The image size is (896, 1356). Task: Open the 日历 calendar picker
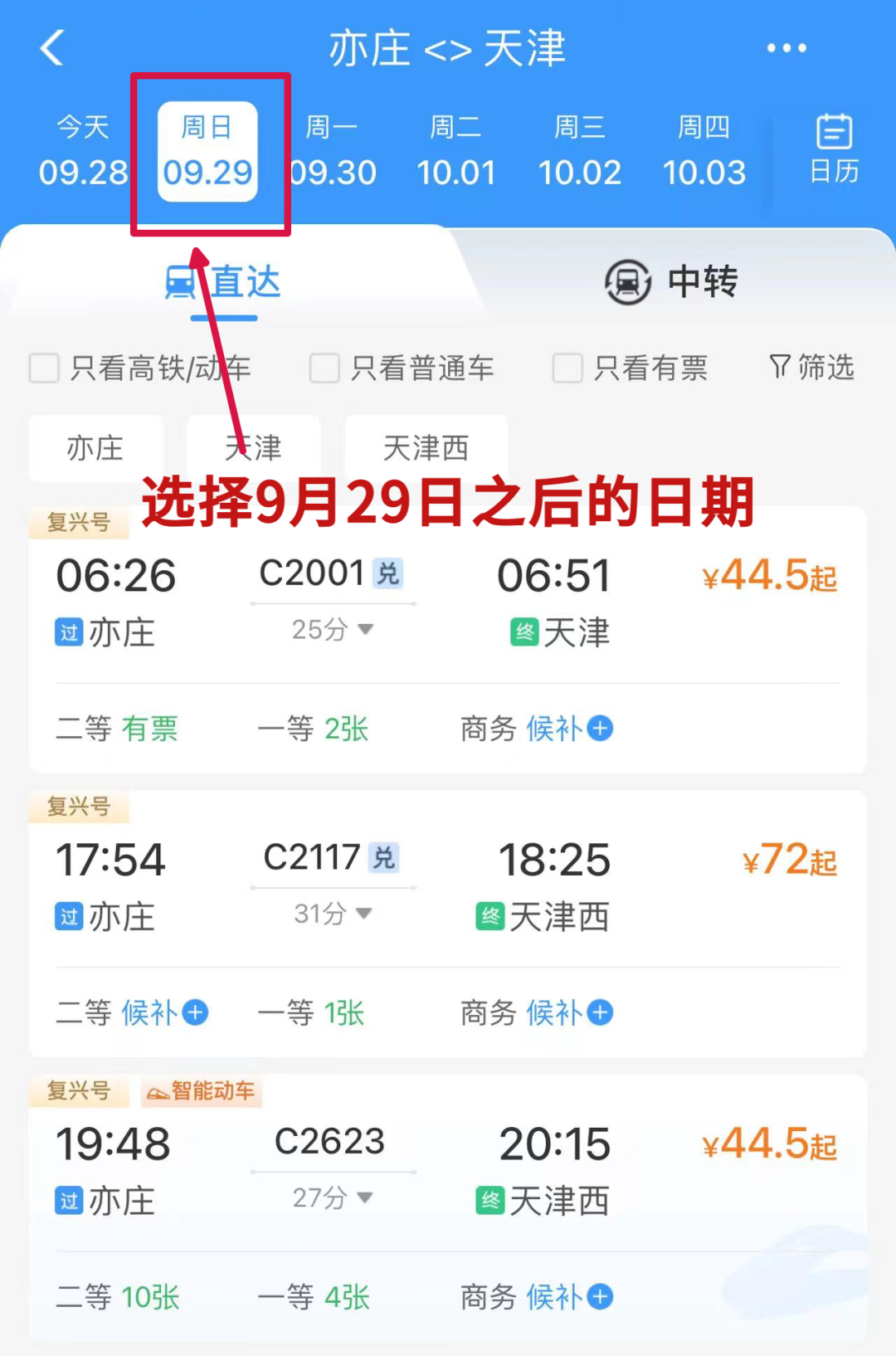[834, 149]
